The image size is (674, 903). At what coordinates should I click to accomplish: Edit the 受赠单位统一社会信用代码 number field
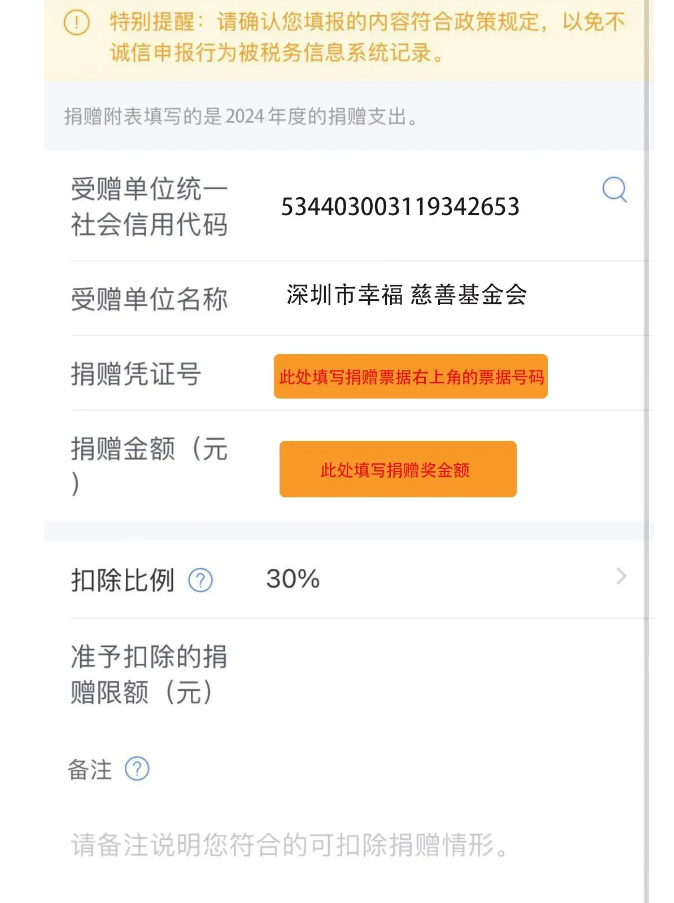400,207
